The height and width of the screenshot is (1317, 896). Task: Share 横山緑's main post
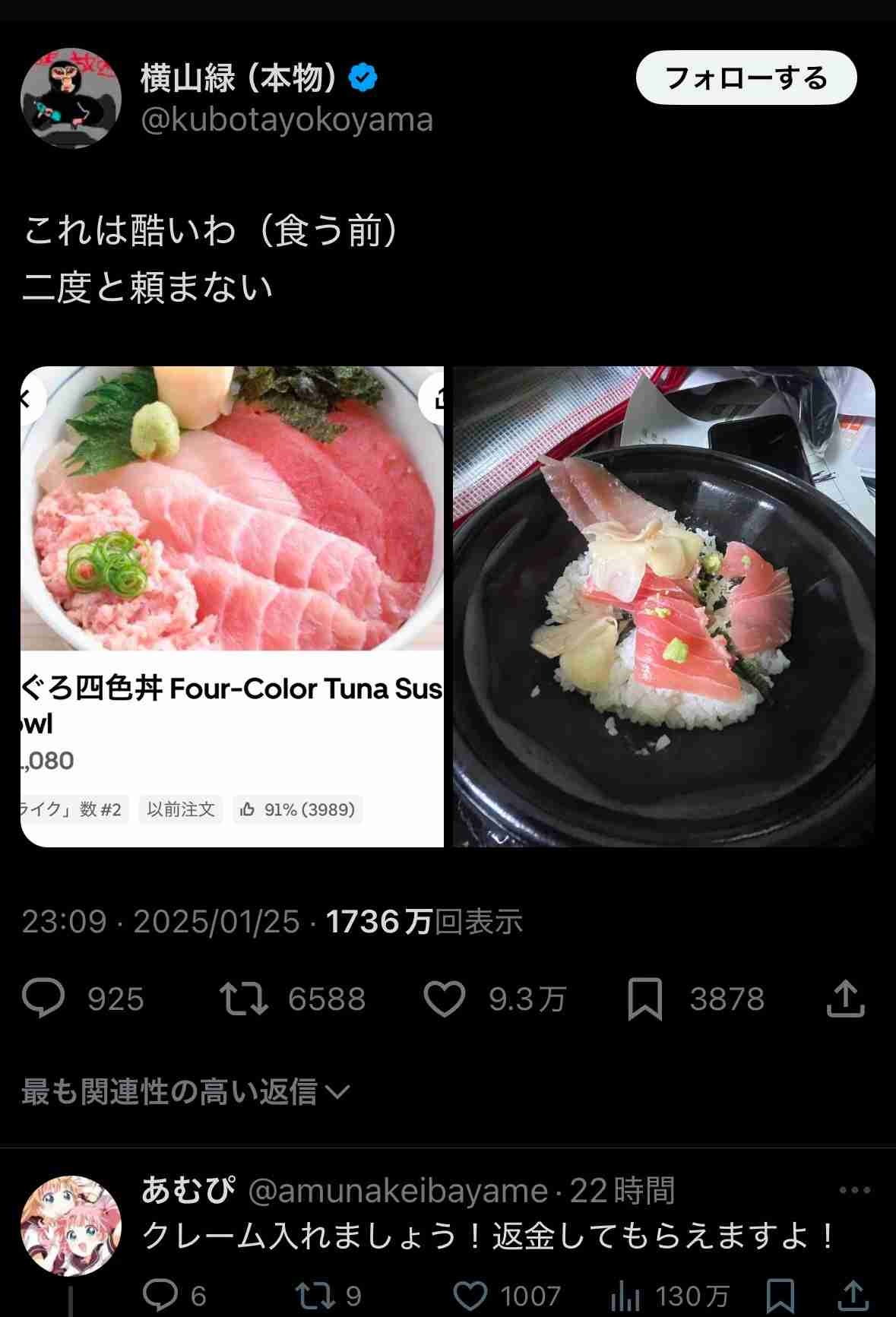(845, 998)
